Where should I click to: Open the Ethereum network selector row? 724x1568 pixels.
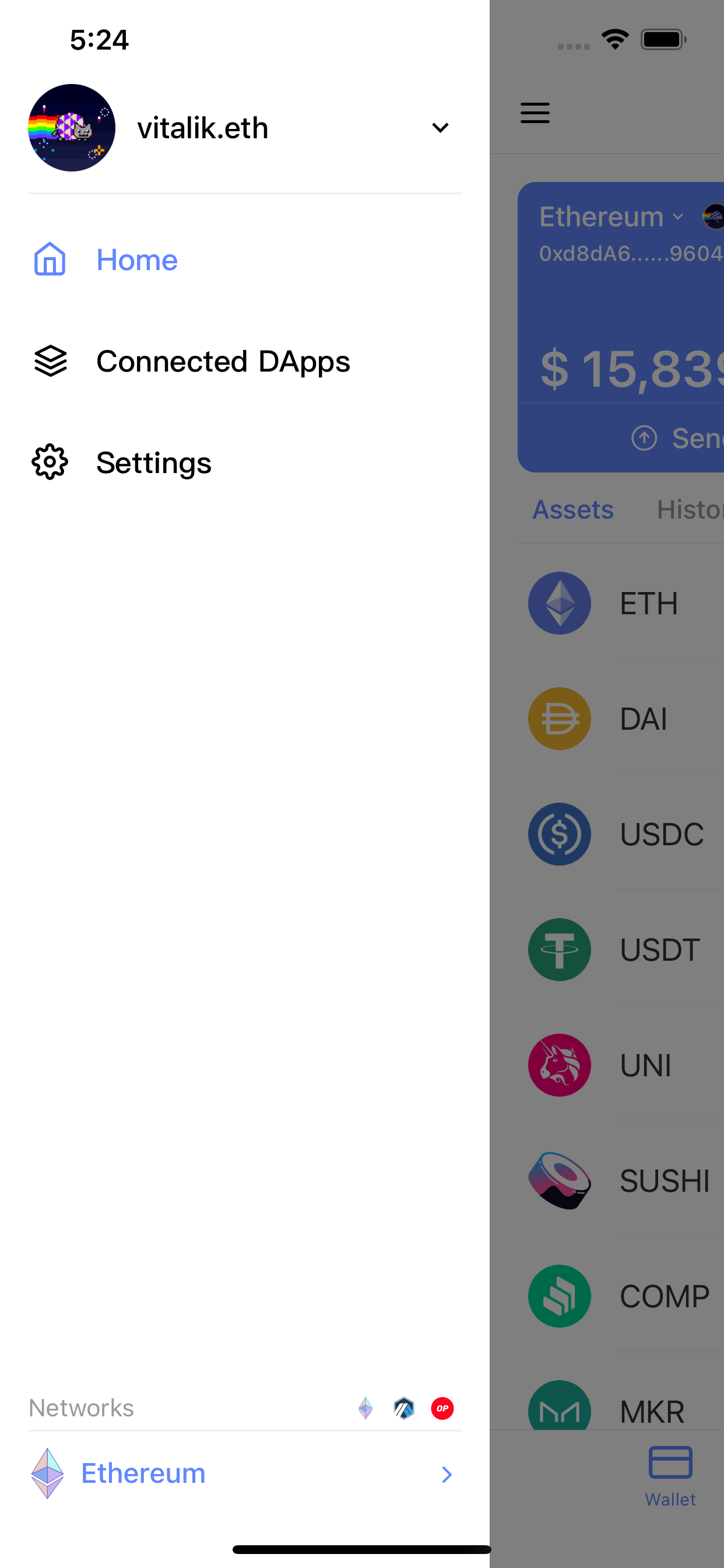243,1473
